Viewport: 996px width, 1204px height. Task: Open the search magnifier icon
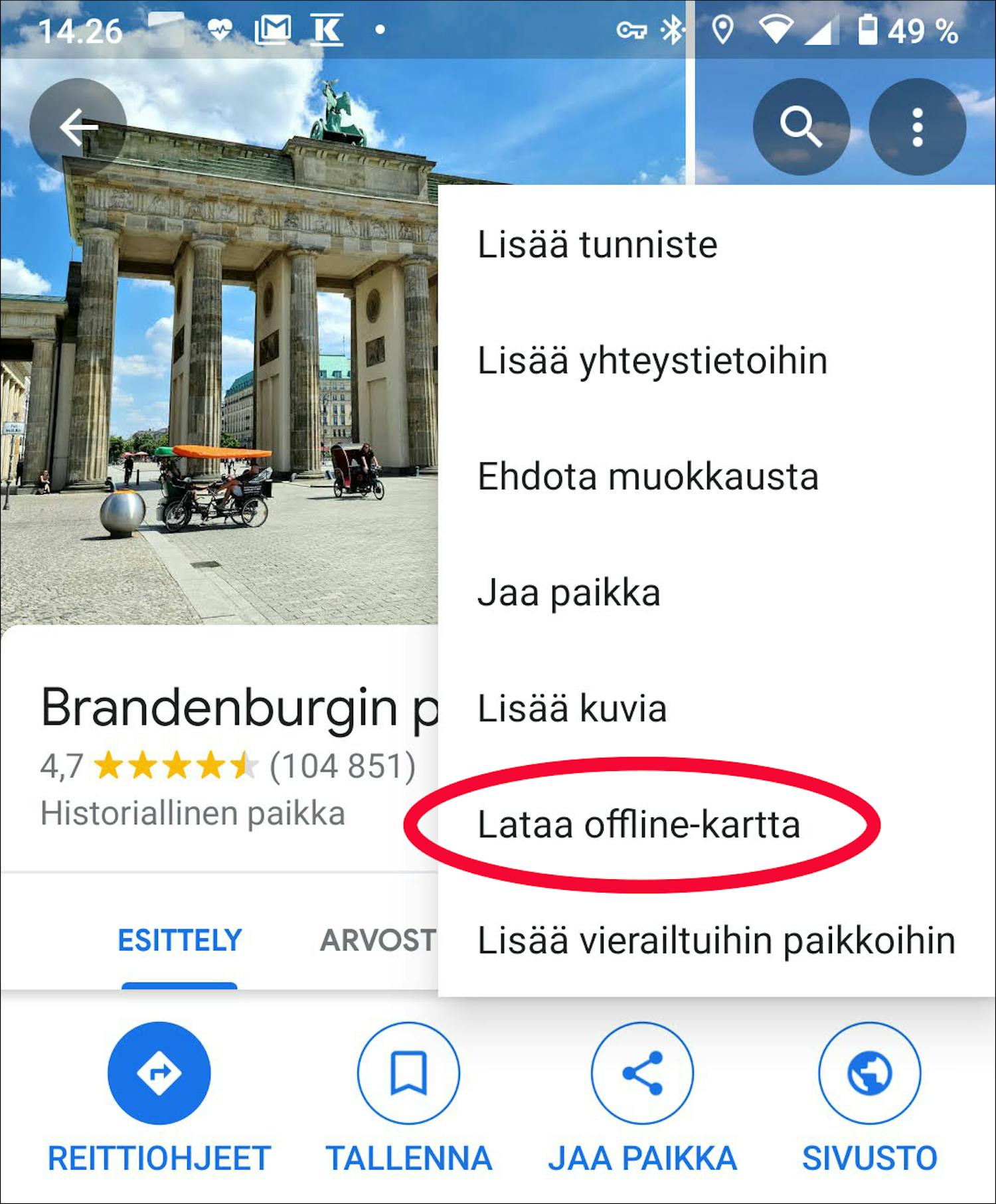coord(801,126)
